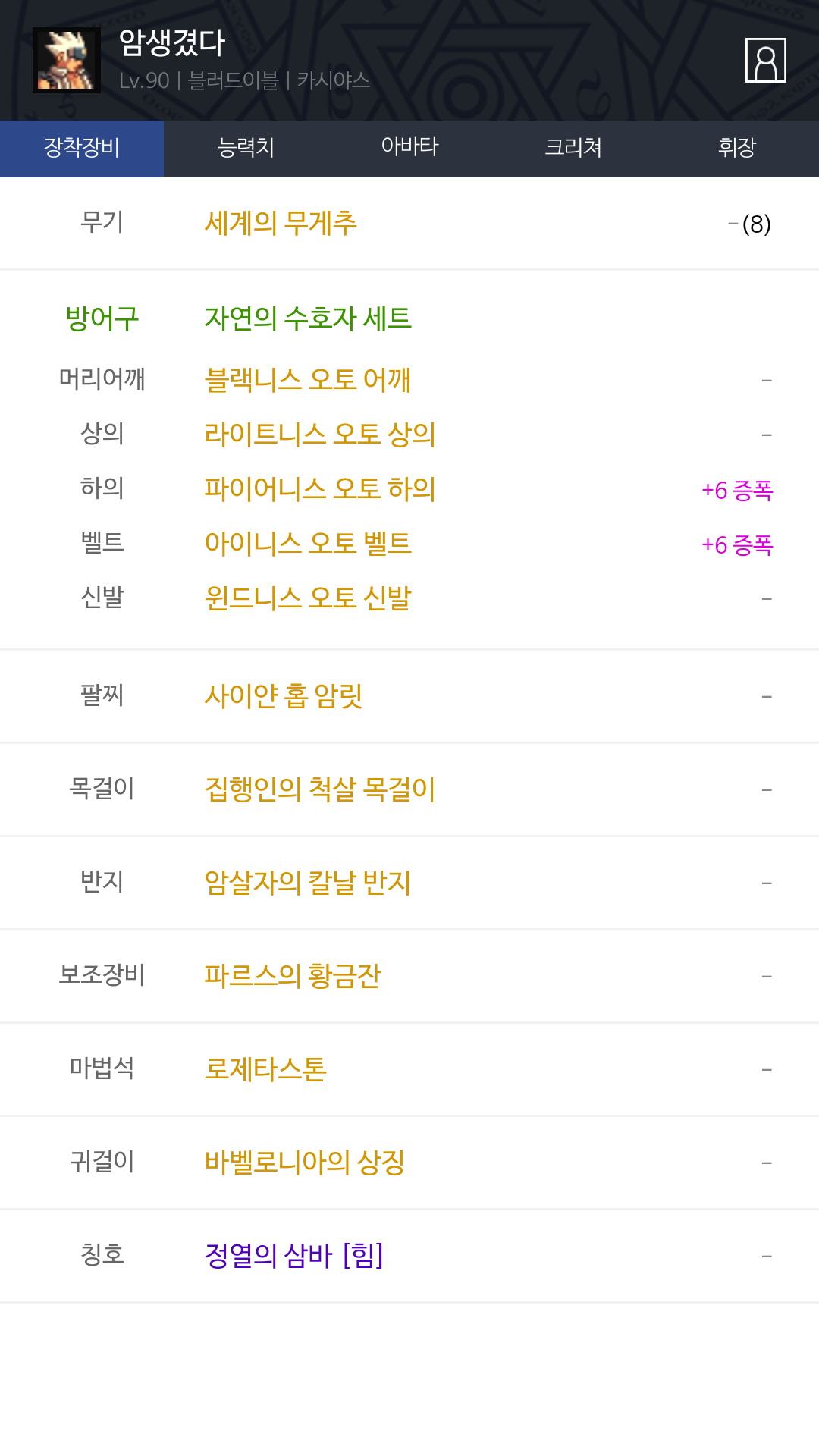The image size is (819, 1456).
Task: Select the 장착장비 tab
Action: click(x=82, y=149)
